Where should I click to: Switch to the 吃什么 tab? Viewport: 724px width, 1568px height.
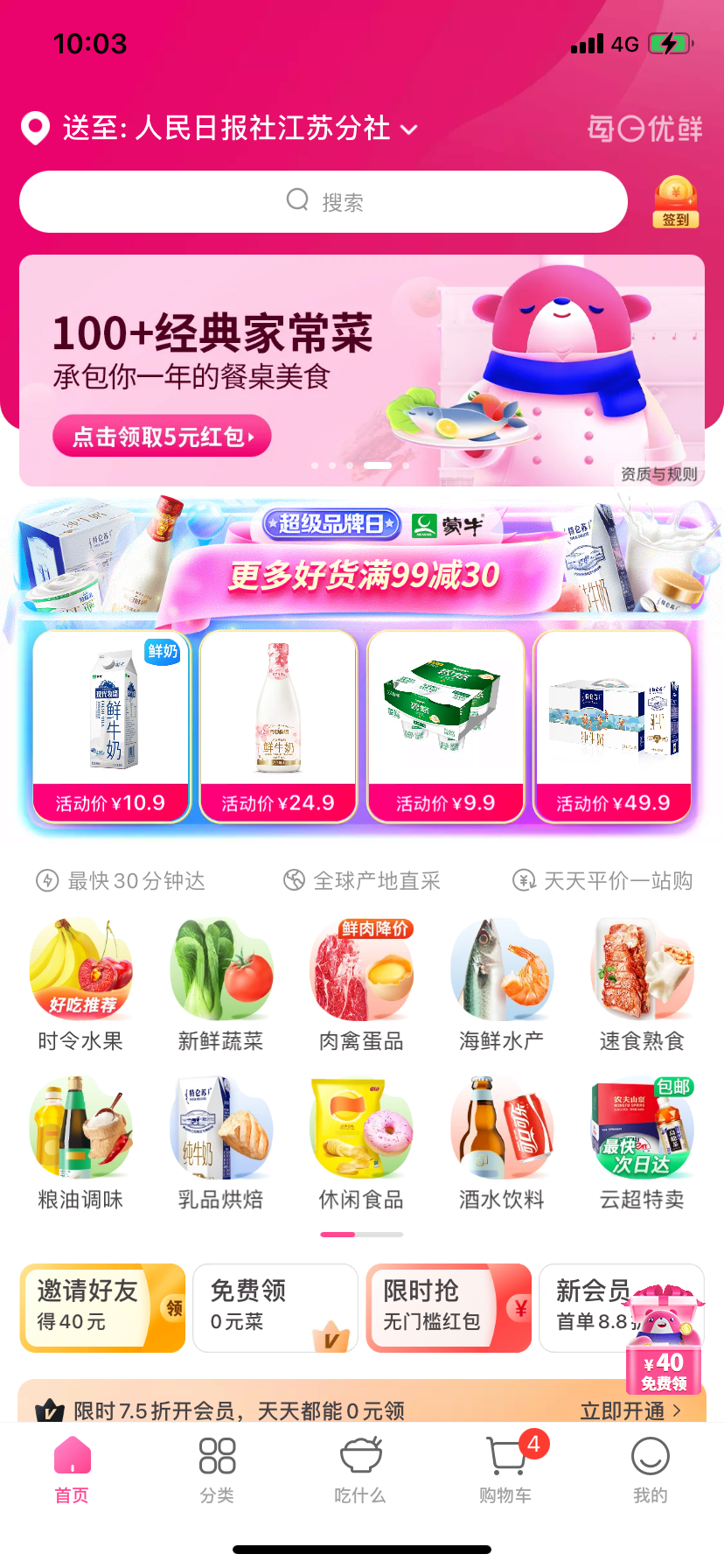360,1470
